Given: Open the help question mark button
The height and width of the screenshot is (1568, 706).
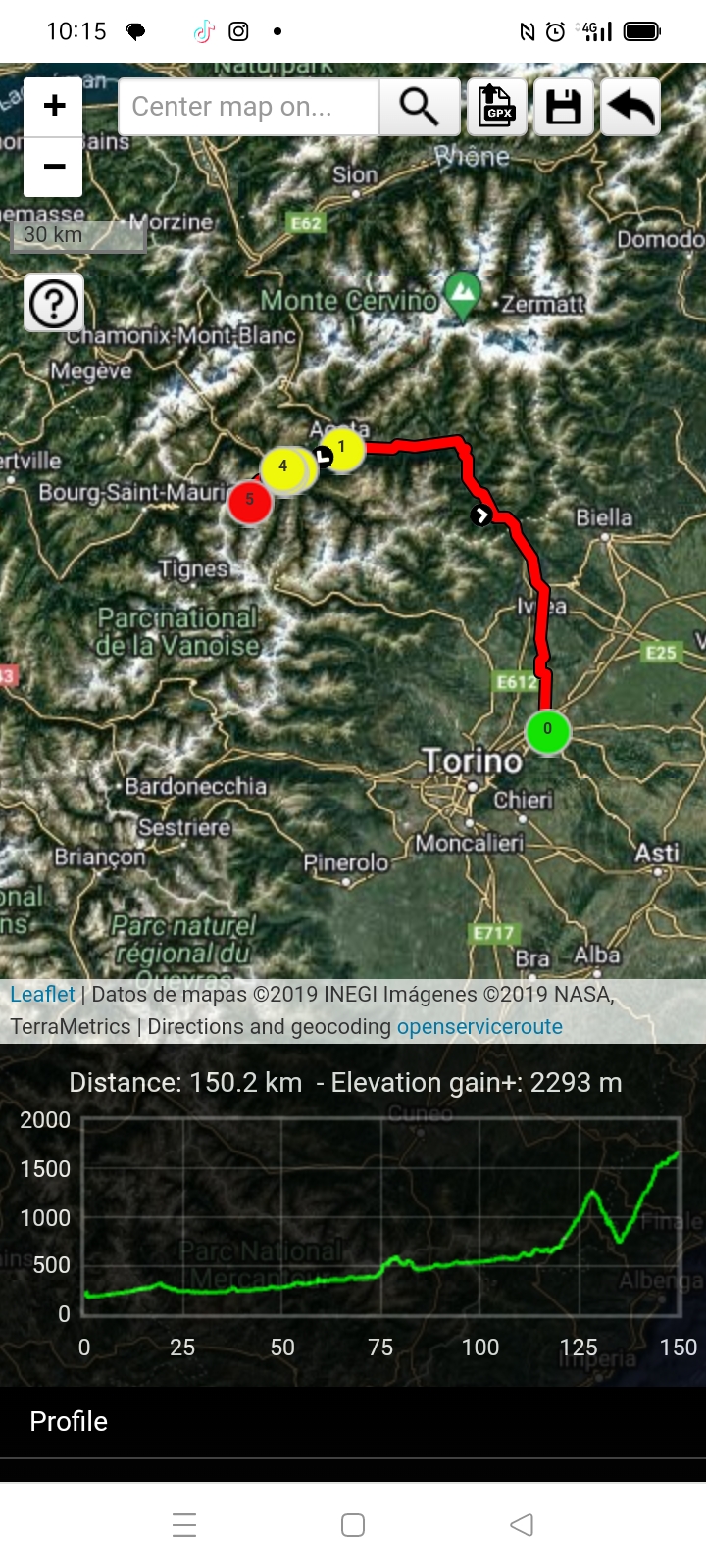Looking at the screenshot, I should [54, 303].
